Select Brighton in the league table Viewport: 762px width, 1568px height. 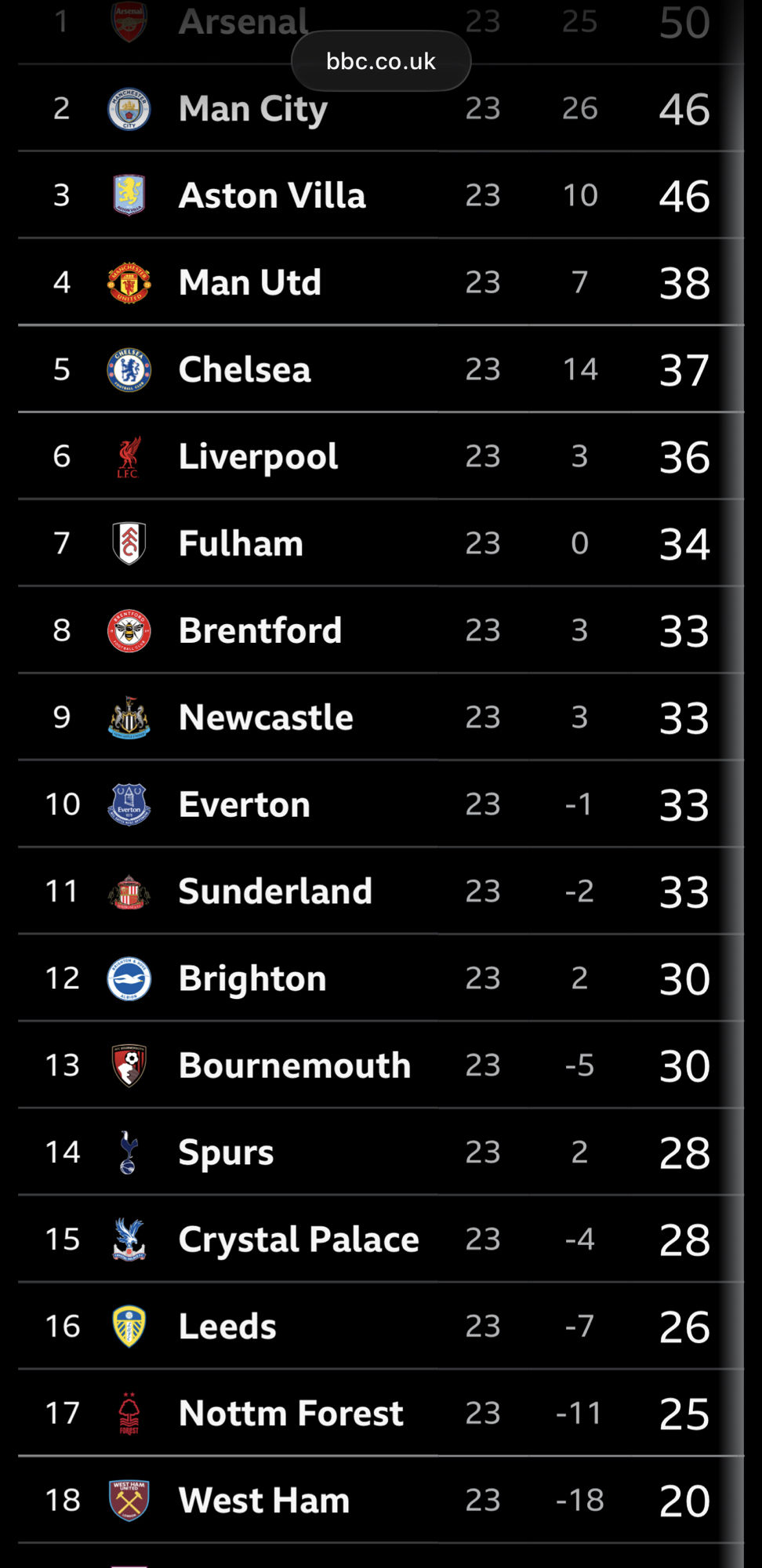252,978
